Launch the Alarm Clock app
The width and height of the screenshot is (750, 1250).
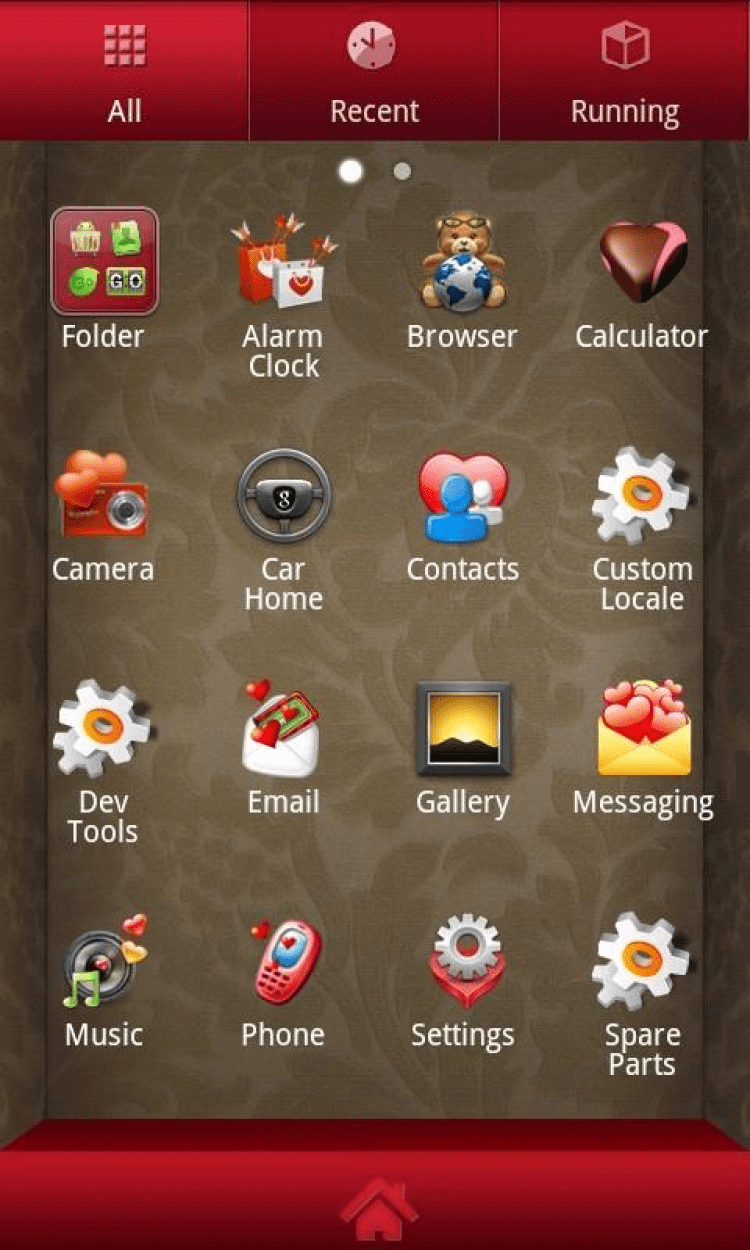(x=284, y=262)
